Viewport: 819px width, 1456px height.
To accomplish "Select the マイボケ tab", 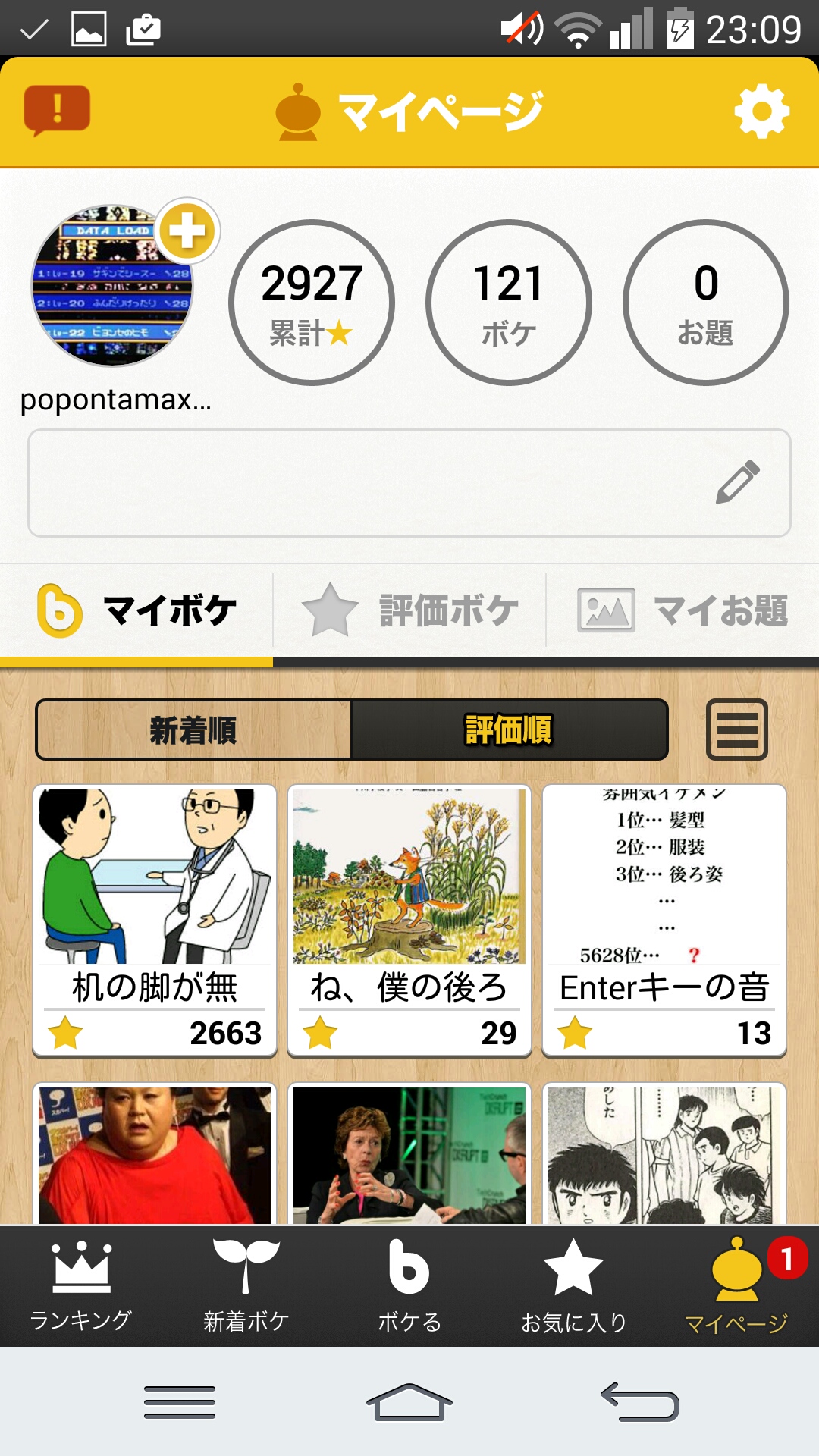I will point(136,610).
